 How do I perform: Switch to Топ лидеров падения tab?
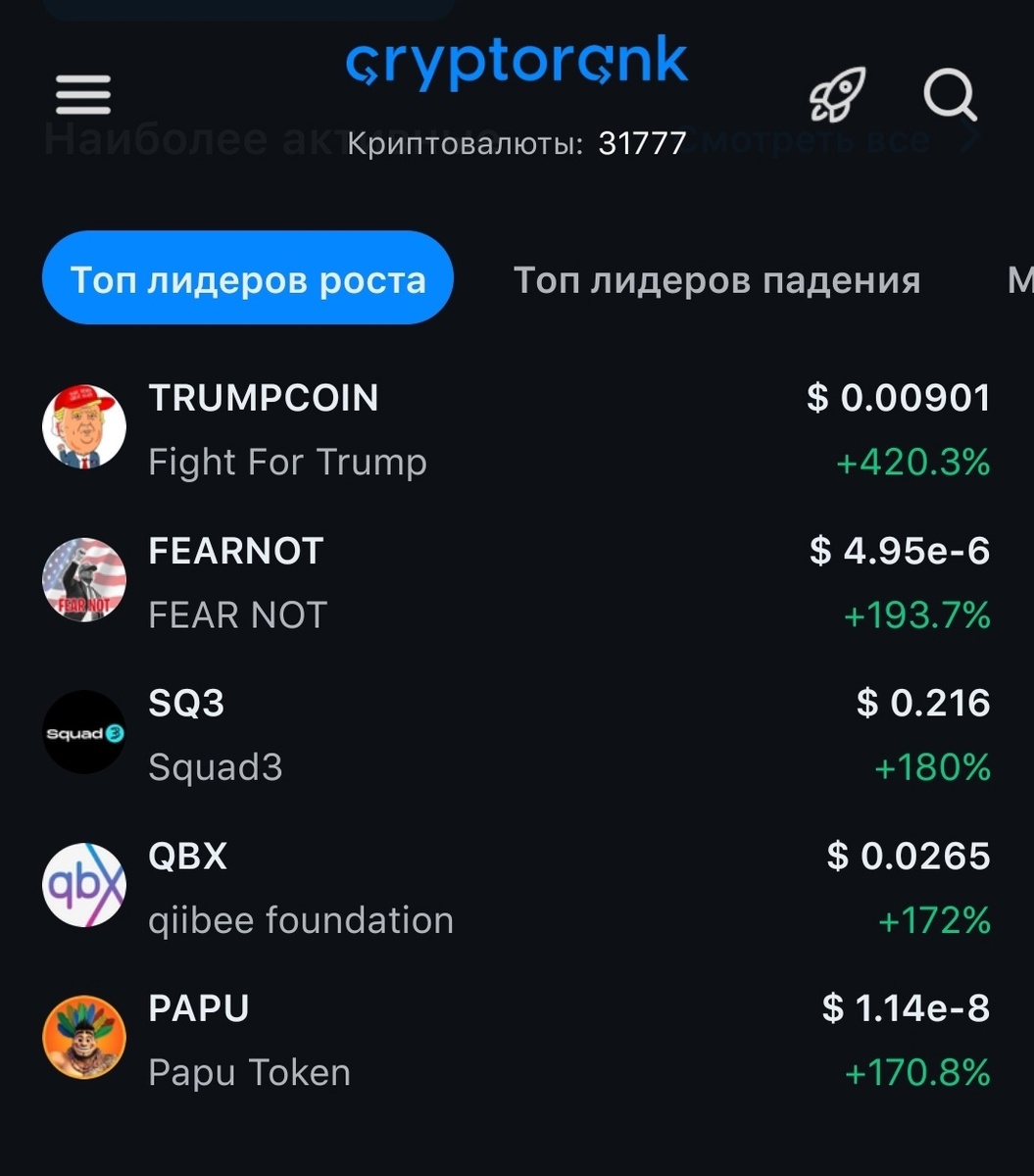(716, 281)
